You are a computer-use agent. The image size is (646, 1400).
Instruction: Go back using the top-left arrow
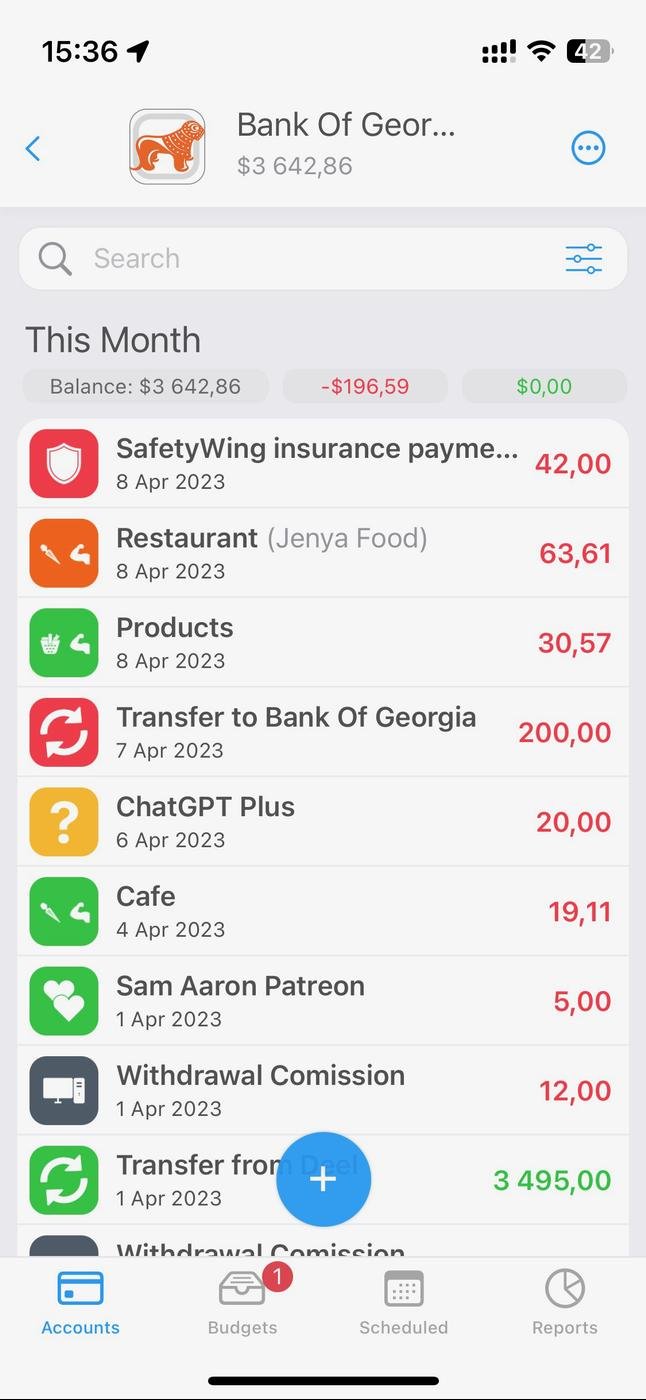tap(33, 149)
